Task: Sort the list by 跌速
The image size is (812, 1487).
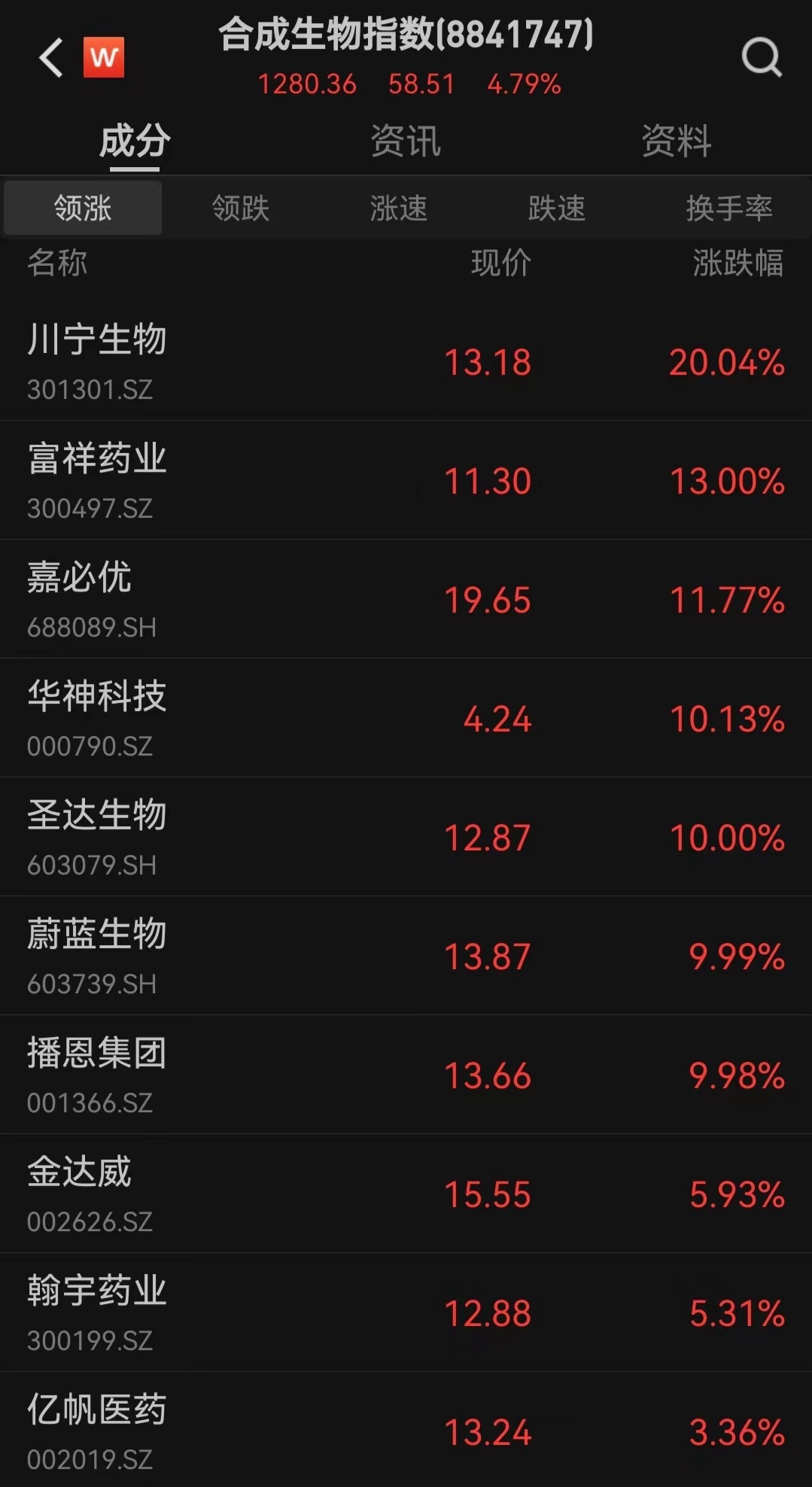Action: click(556, 208)
